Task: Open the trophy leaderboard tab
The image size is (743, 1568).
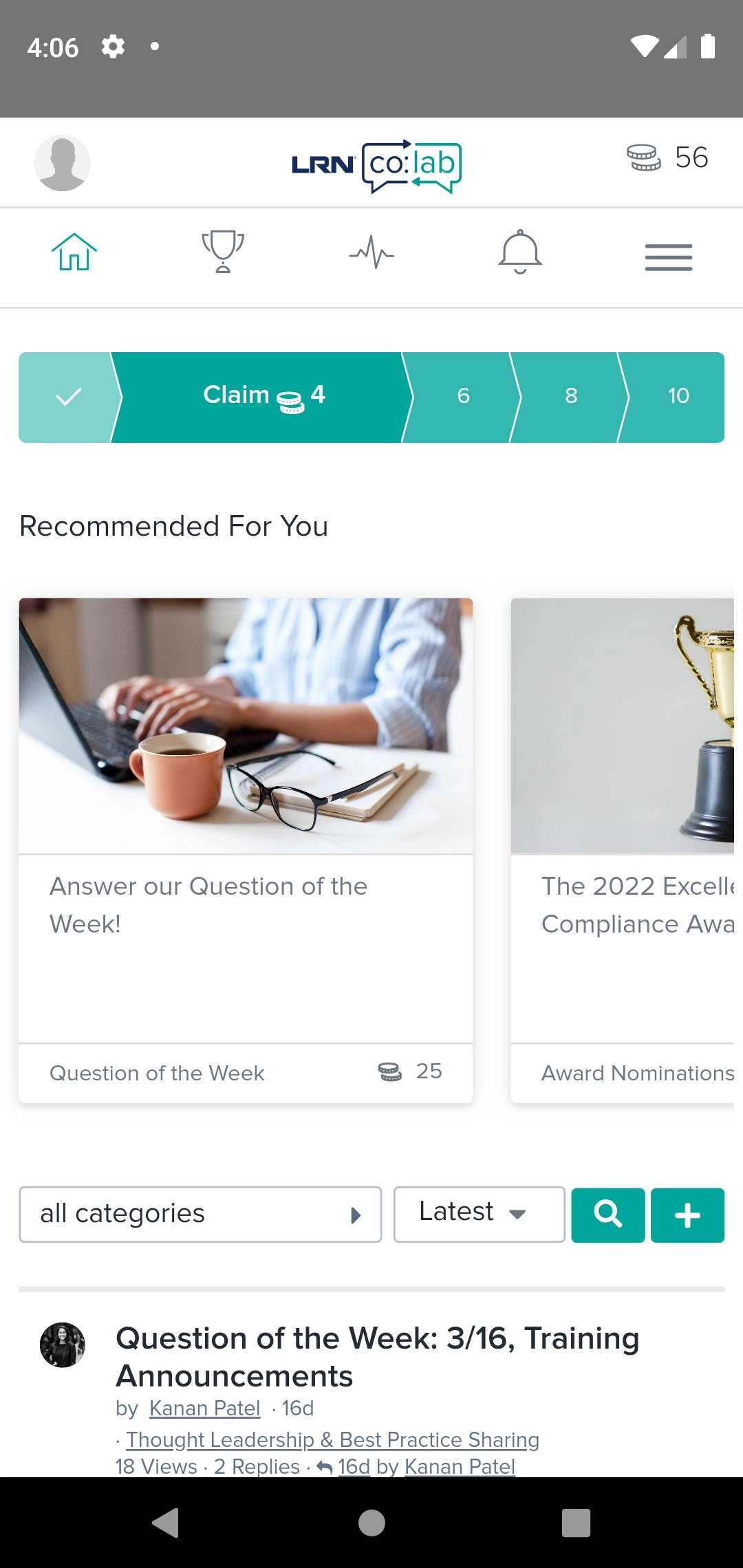Action: click(222, 252)
